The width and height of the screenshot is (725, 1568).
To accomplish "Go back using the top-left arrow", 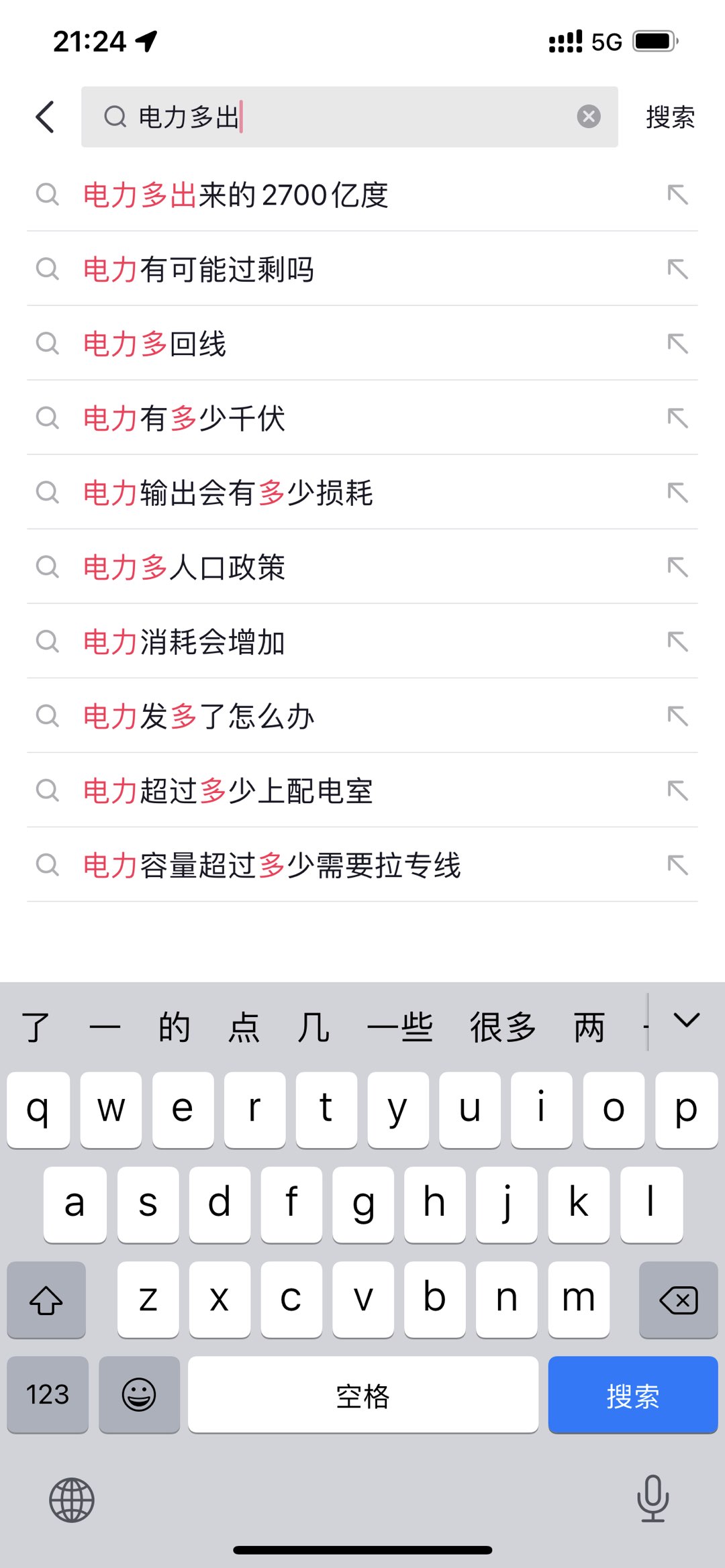I will point(45,117).
